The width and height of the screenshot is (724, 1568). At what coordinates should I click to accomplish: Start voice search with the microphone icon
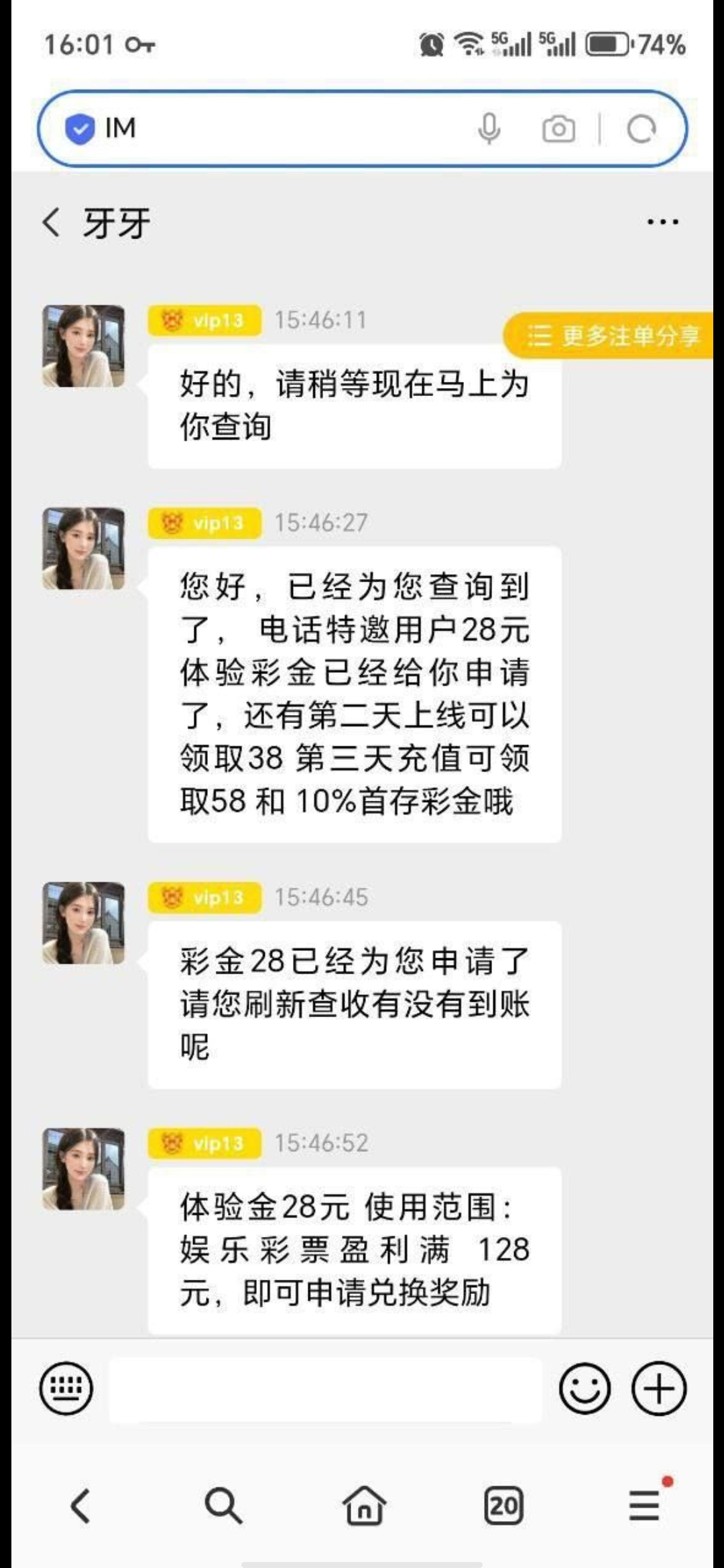489,128
